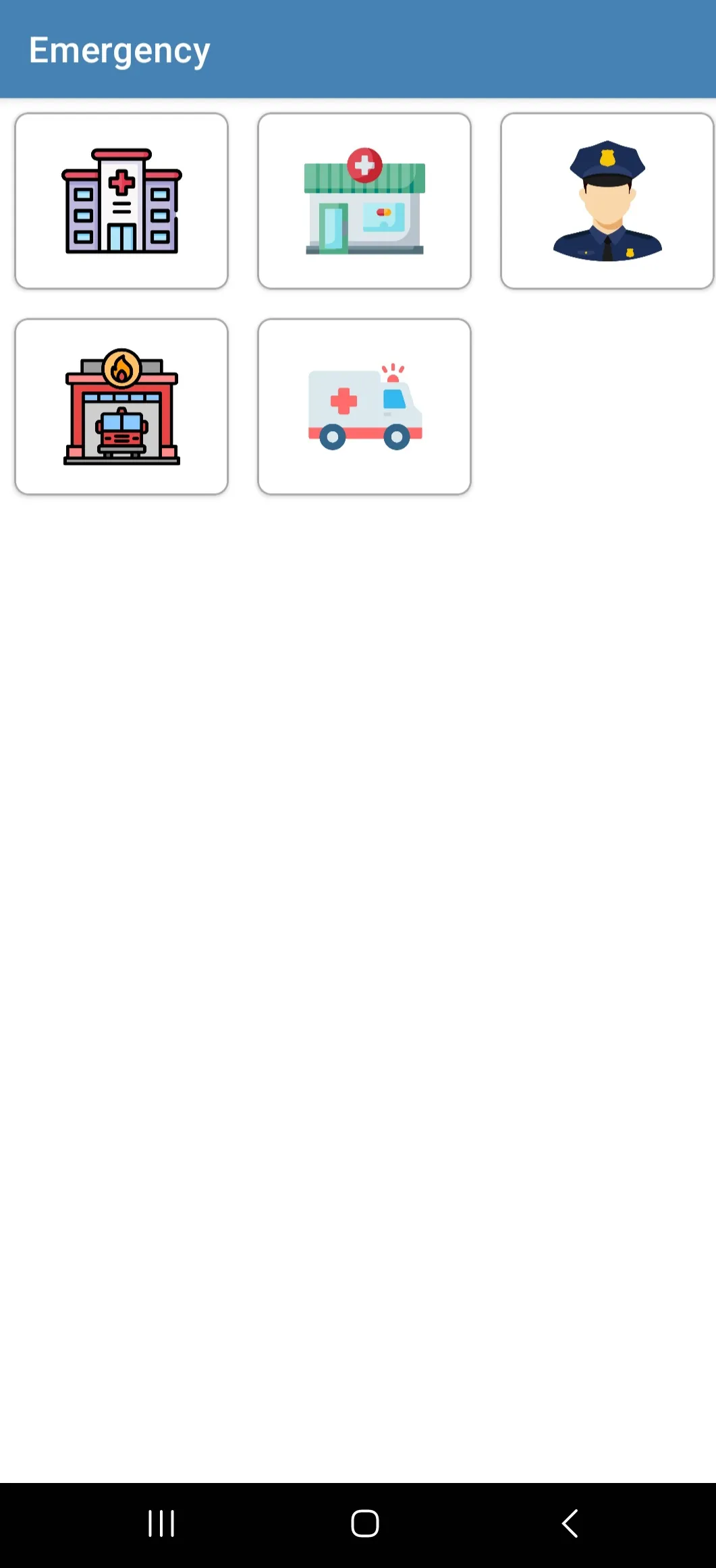716x1568 pixels.
Task: Choose the fire station card
Action: (x=121, y=407)
